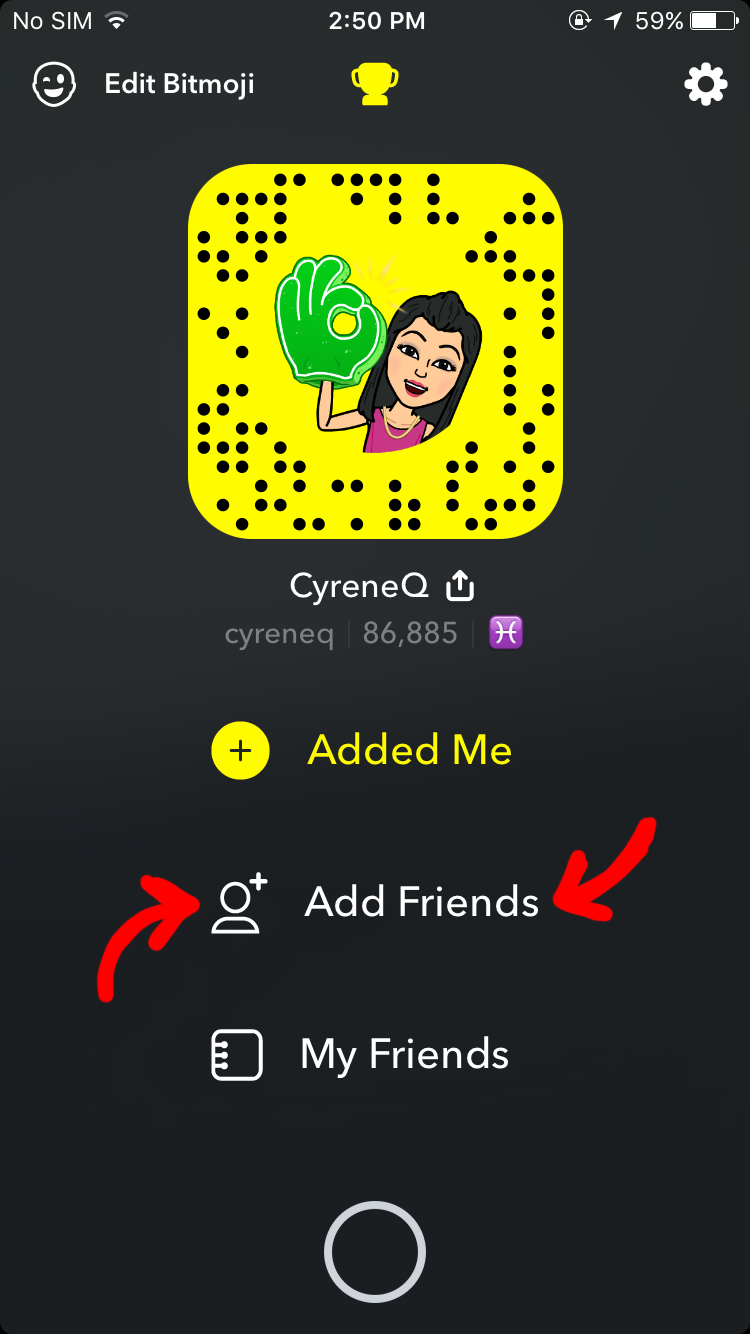The width and height of the screenshot is (750, 1334).
Task: Open Add Friends
Action: coord(375,902)
